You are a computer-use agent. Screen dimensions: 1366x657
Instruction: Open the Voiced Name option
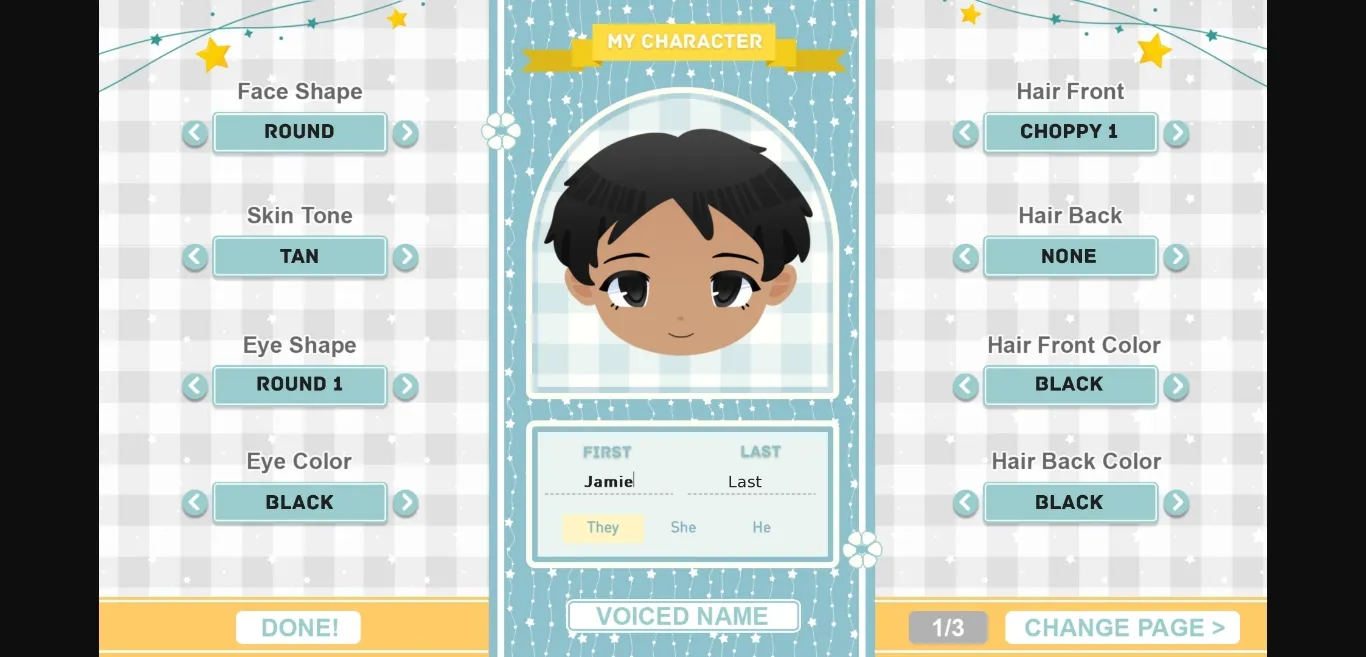click(683, 616)
